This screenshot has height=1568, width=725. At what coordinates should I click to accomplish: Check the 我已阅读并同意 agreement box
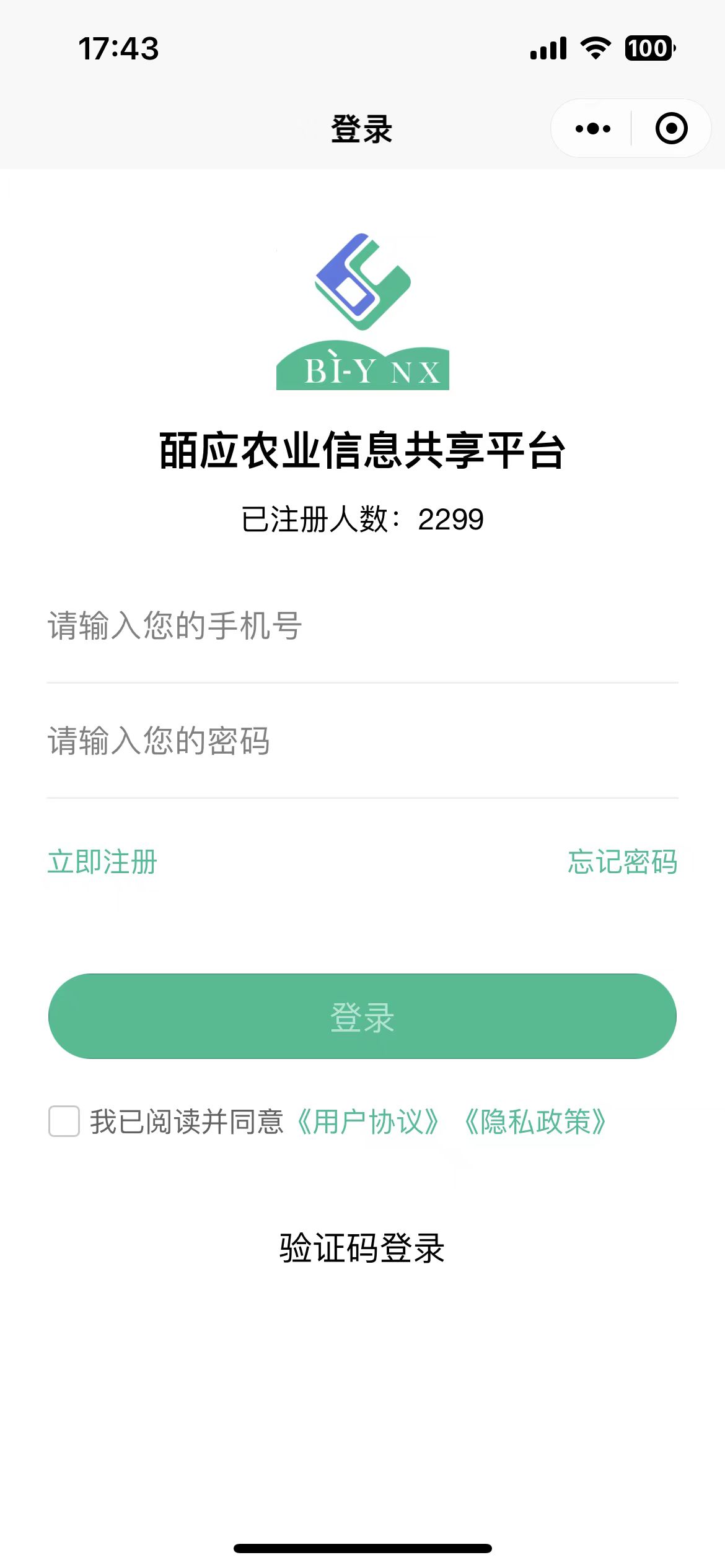(x=64, y=1122)
